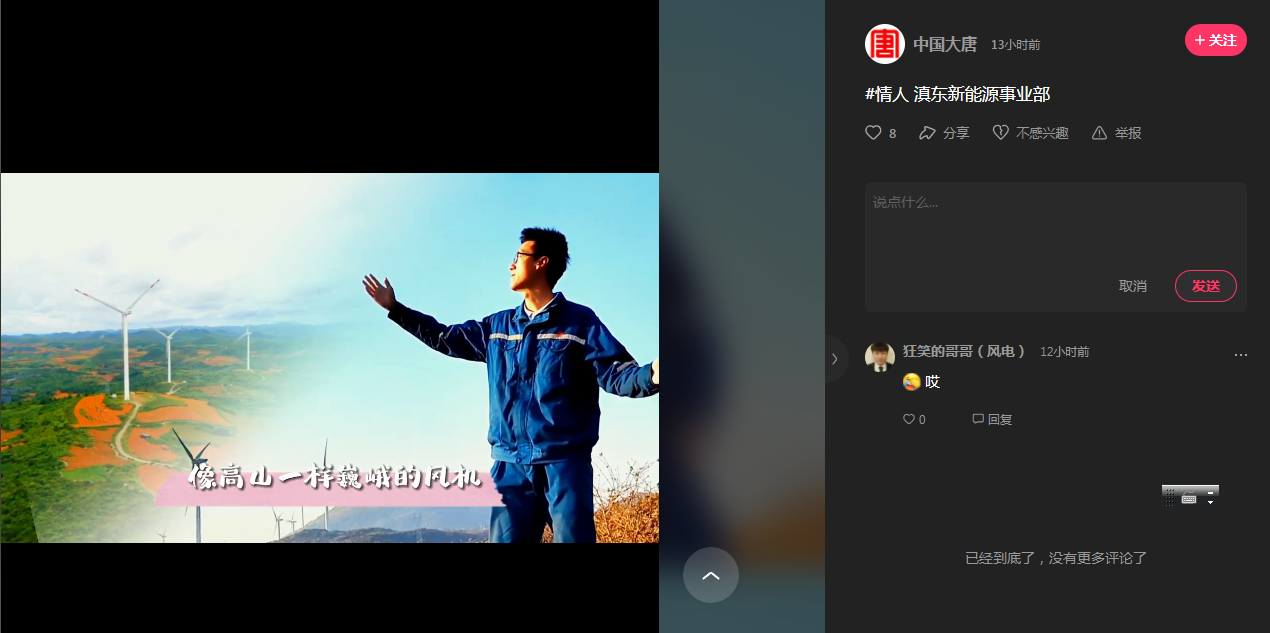Open the floating keyboard input toolbar
1270x633 pixels.
click(1189, 496)
